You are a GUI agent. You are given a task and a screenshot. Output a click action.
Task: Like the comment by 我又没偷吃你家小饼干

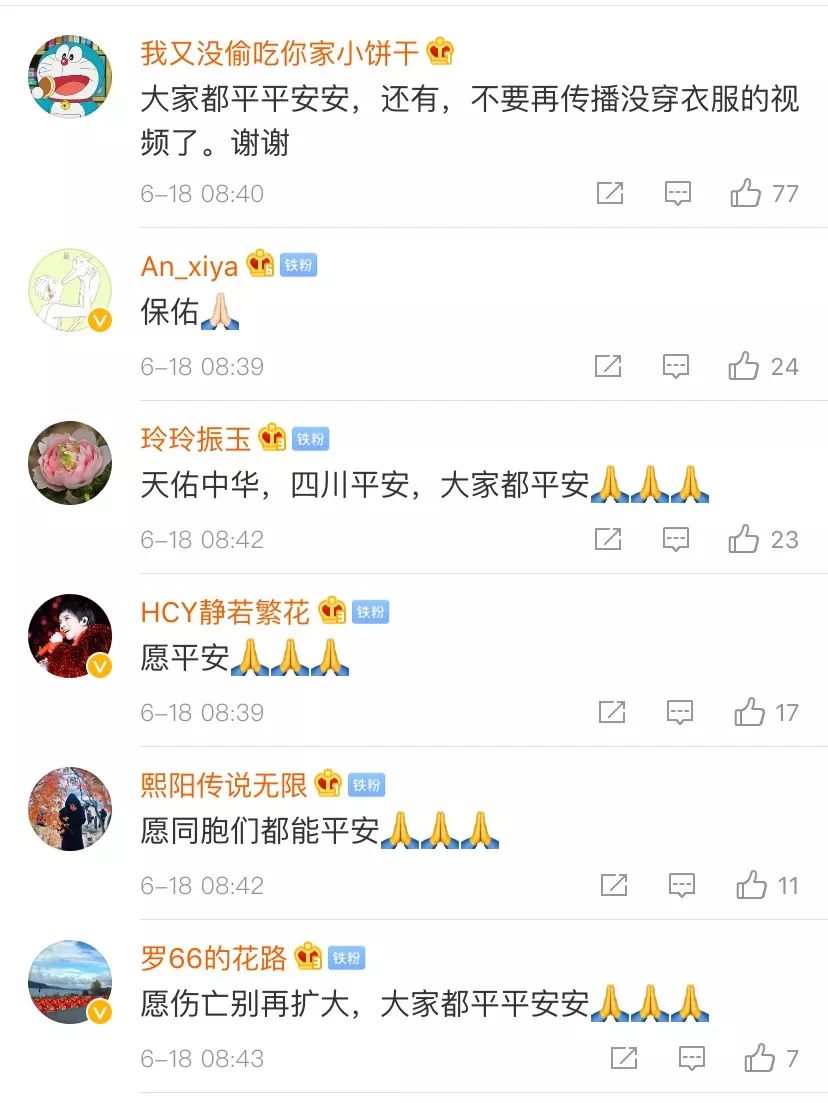(746, 193)
